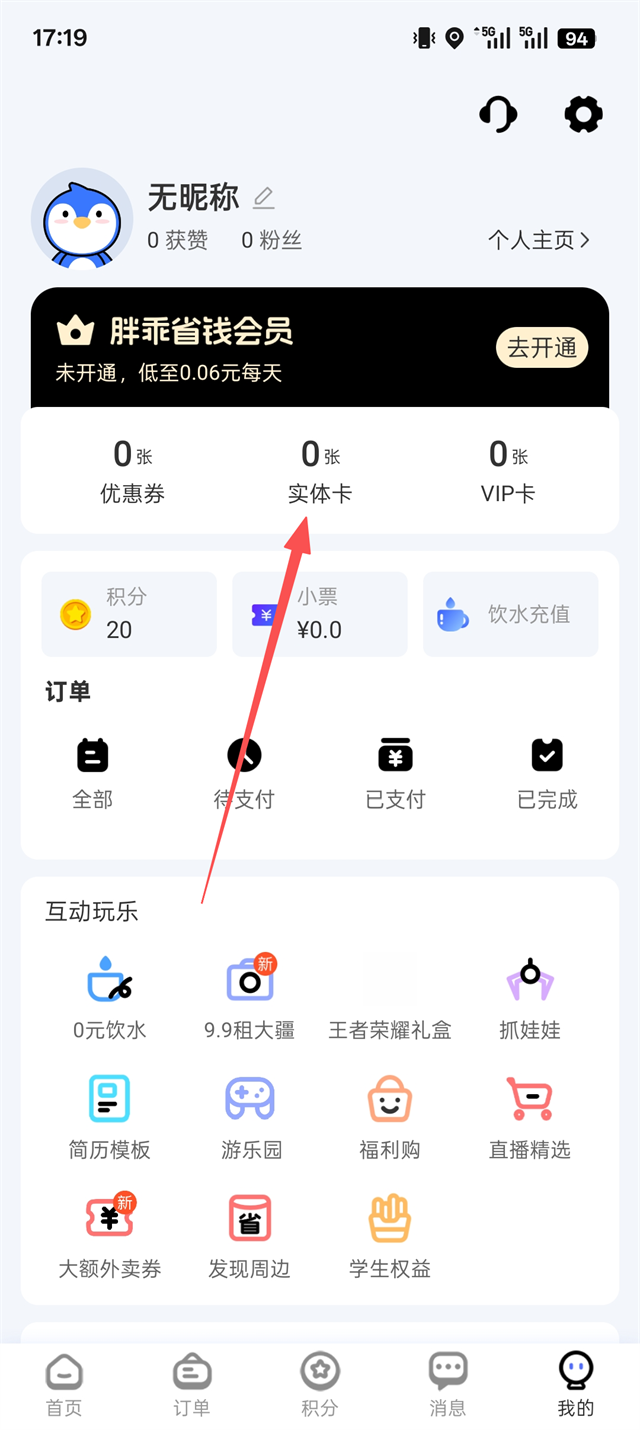Viewport: 640px width, 1430px height.
Task: Tap 去开通 to activate membership
Action: pos(542,348)
